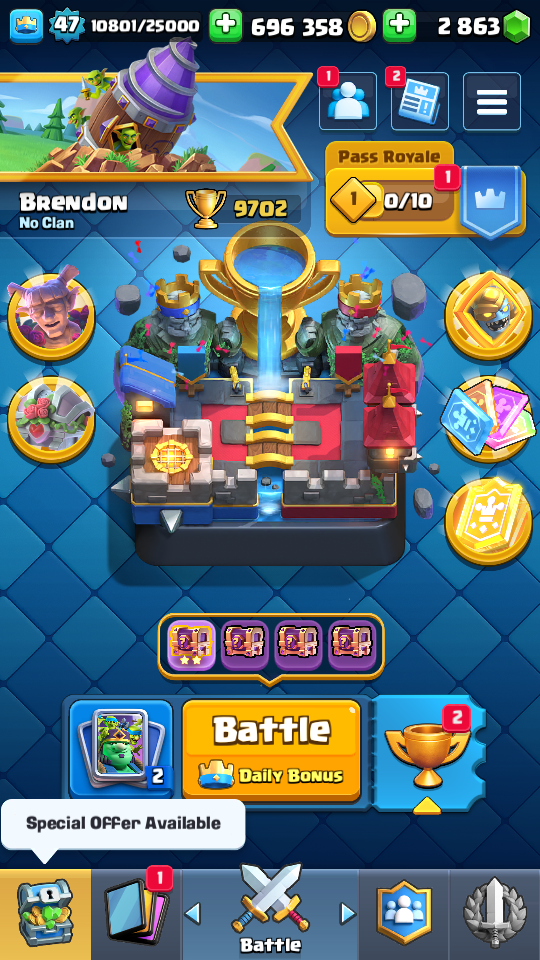The image size is (540, 960).
Task: Open the first mystery chest slot with stars
Action: 192,647
